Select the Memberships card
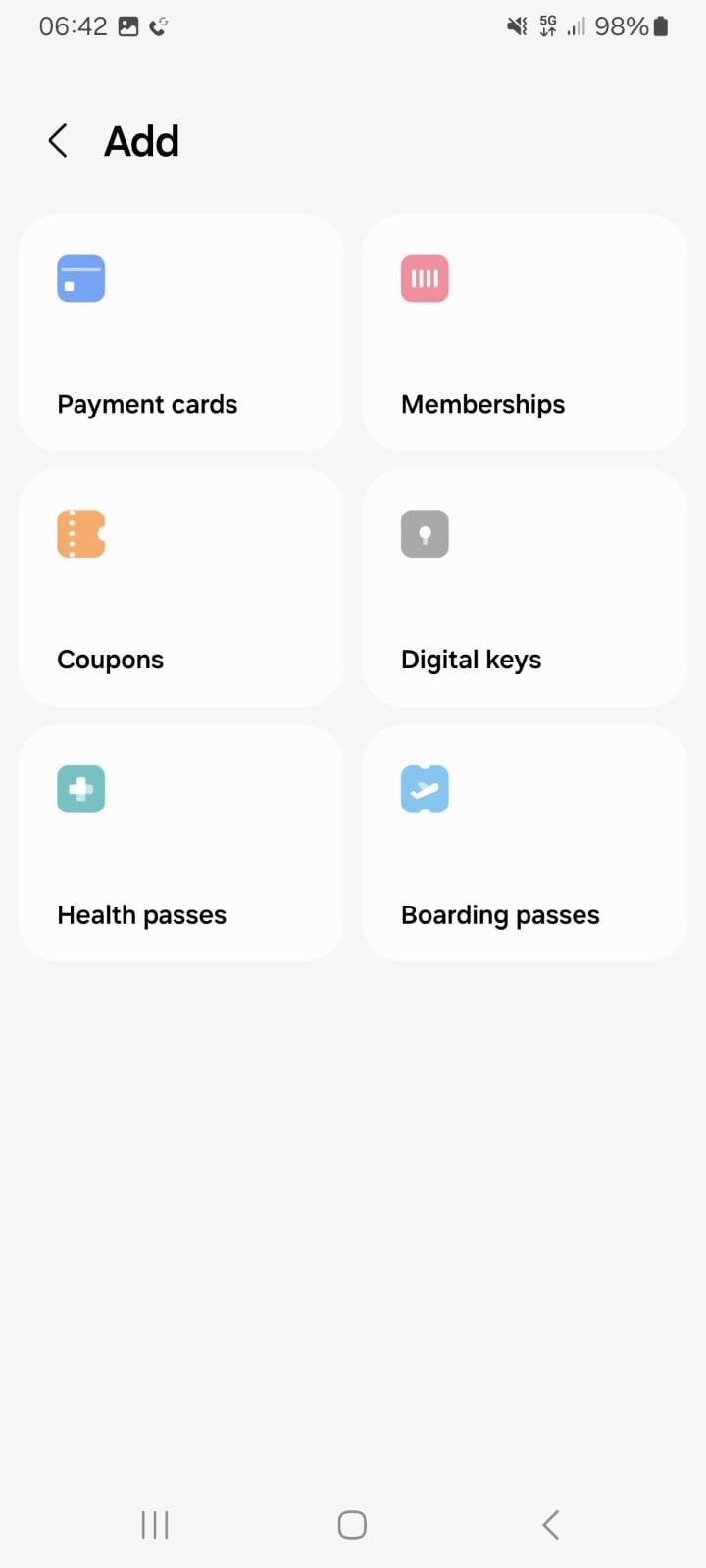Viewport: 706px width, 1568px height. click(x=525, y=332)
